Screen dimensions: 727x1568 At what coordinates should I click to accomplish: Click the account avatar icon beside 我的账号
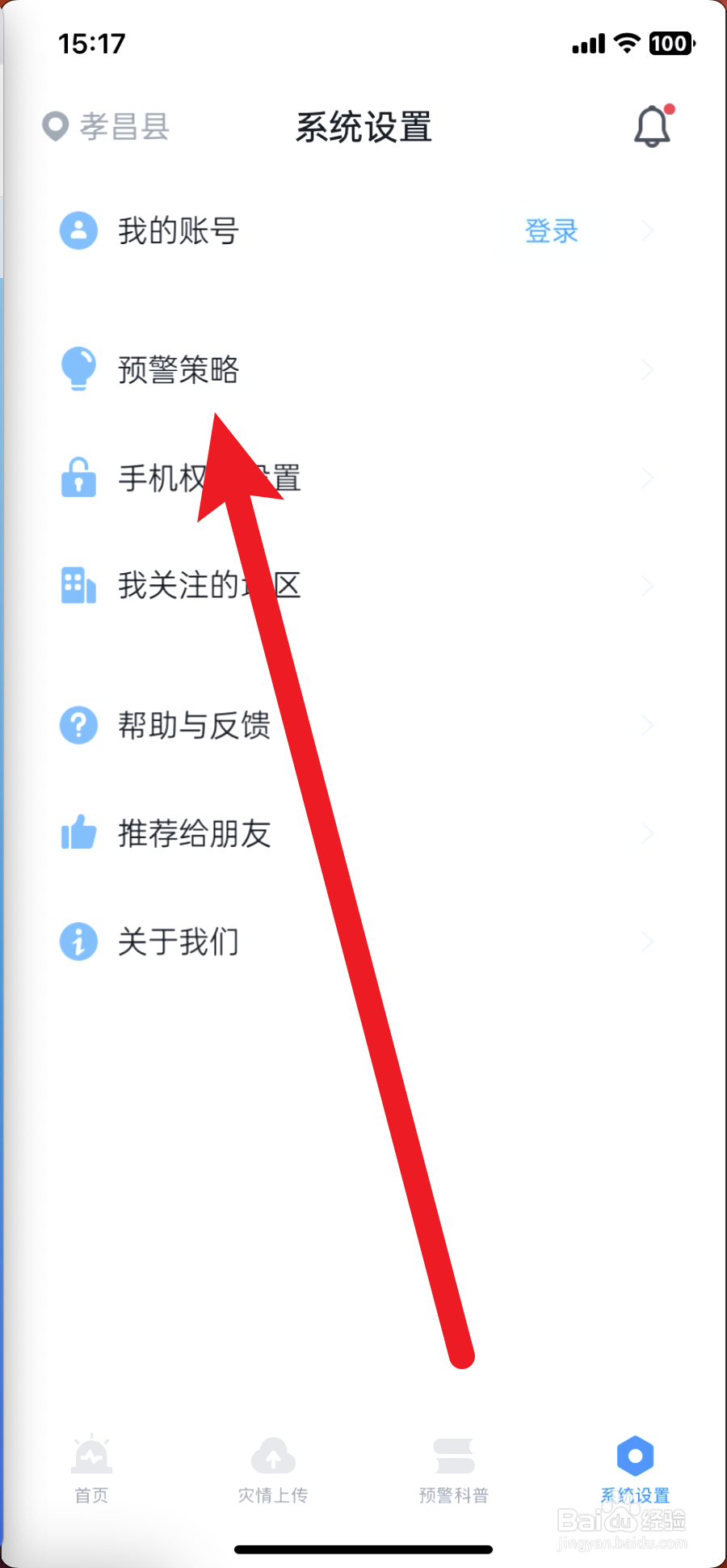[x=78, y=231]
